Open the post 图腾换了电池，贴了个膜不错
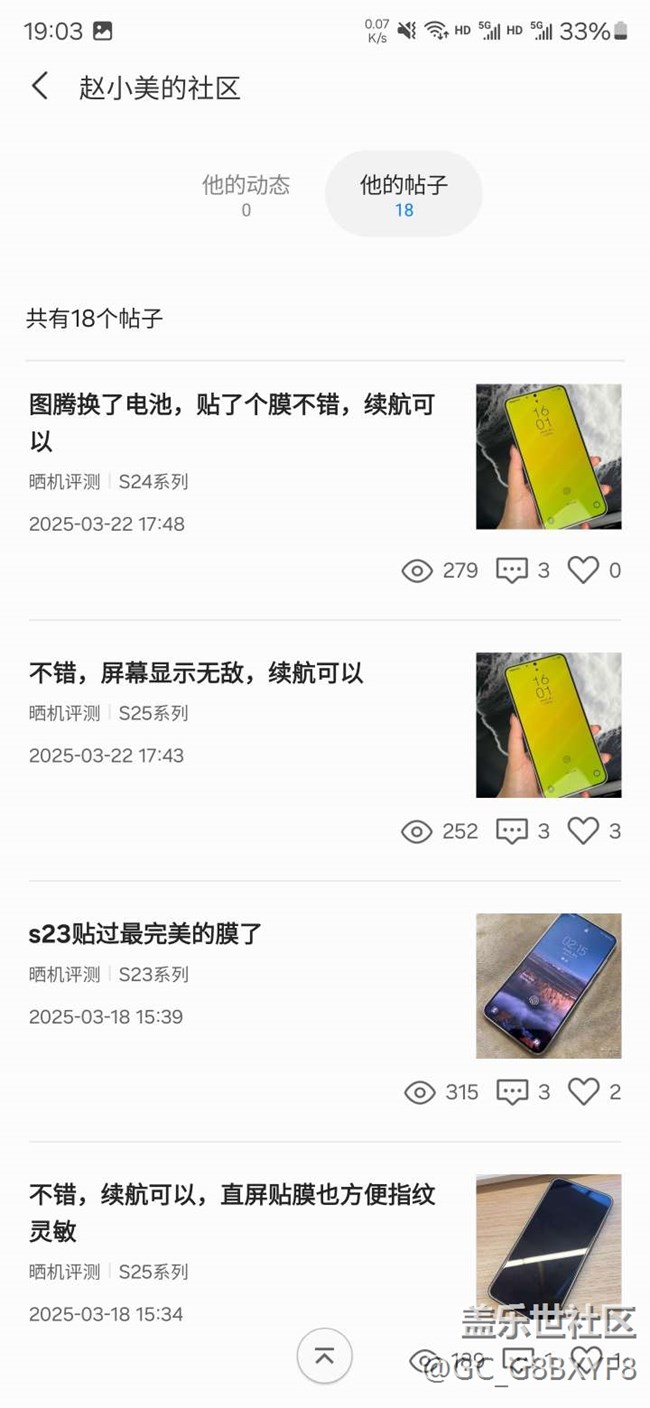The image size is (650, 1408). coord(232,423)
